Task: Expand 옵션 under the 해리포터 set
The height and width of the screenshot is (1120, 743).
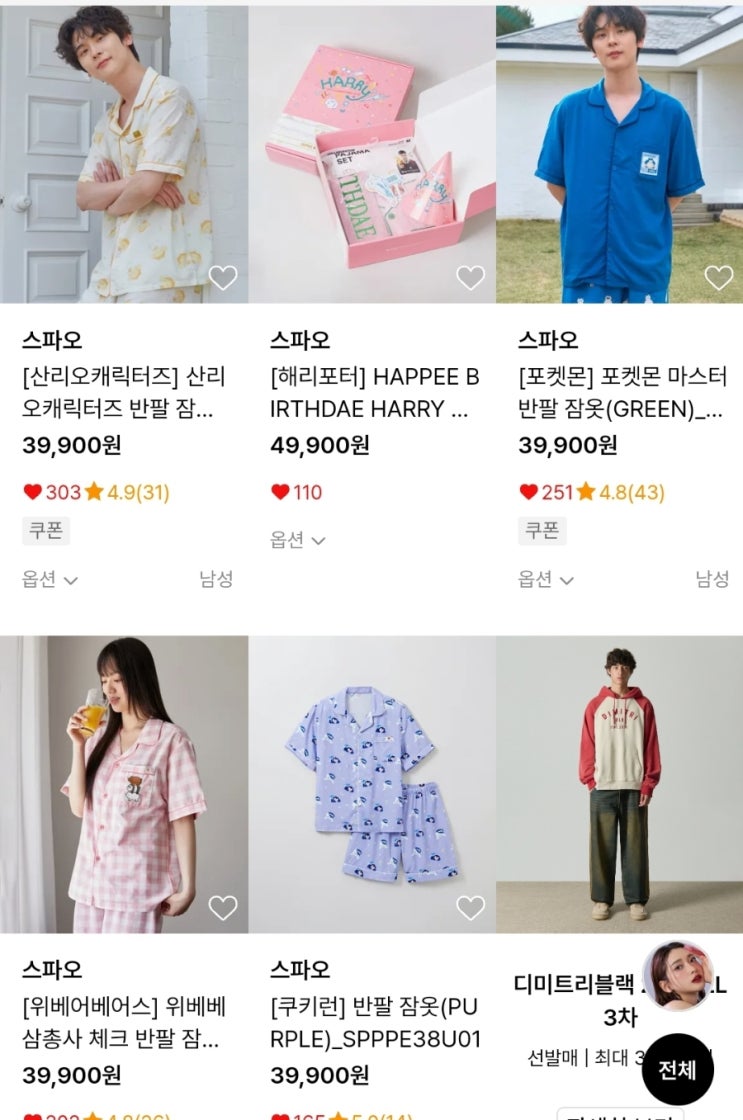Action: [x=297, y=540]
